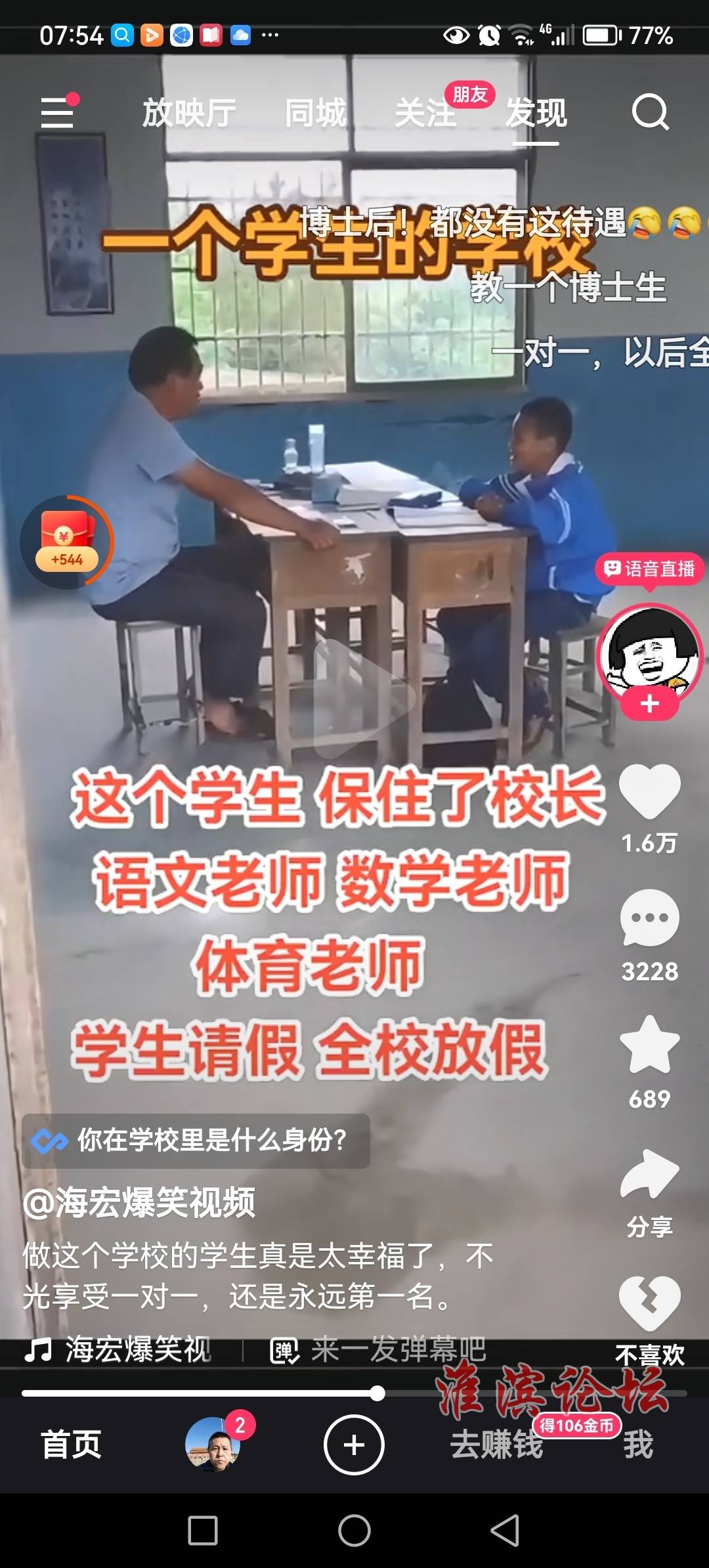Like this video with the heart
This screenshot has height=1568, width=709.
pyautogui.click(x=650, y=791)
